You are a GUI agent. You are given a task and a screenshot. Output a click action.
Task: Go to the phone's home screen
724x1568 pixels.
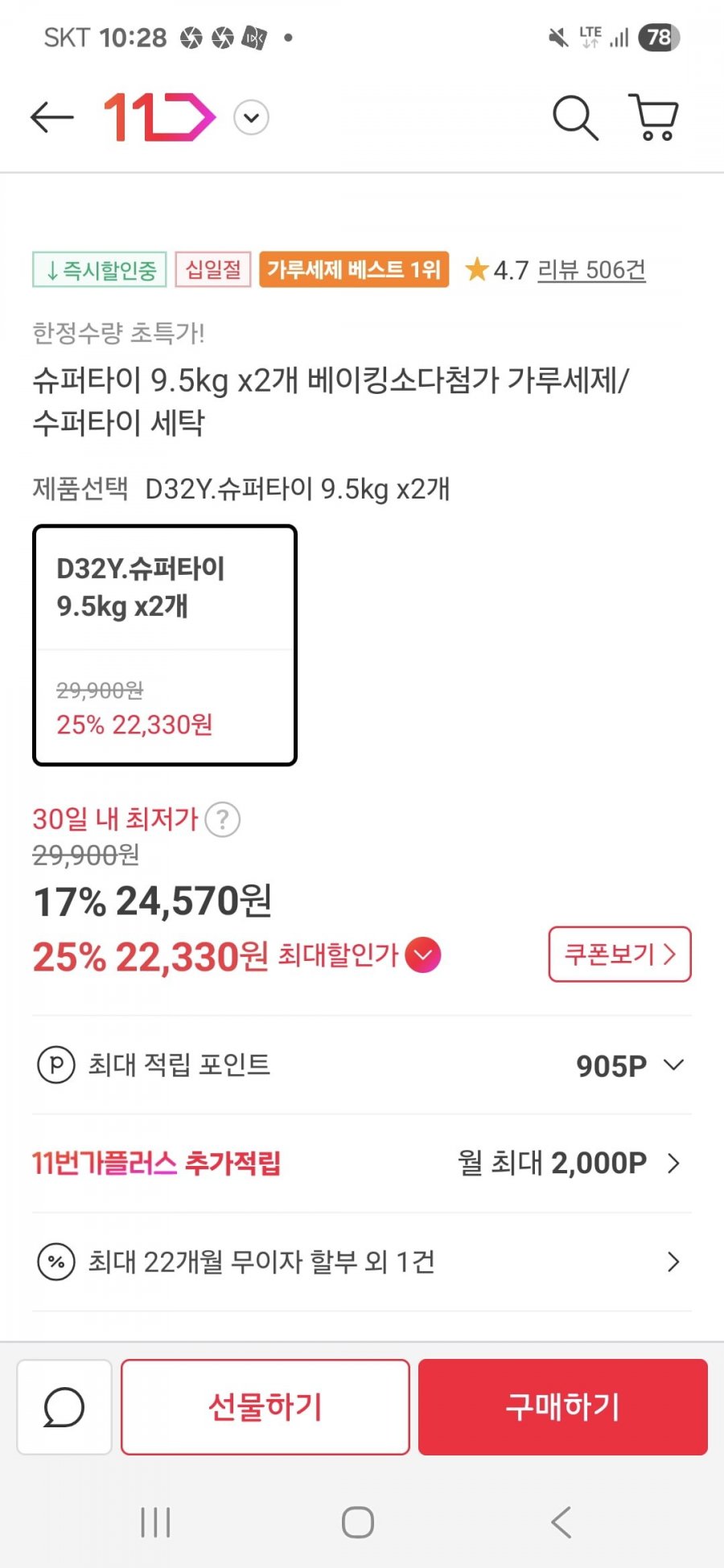(358, 1522)
